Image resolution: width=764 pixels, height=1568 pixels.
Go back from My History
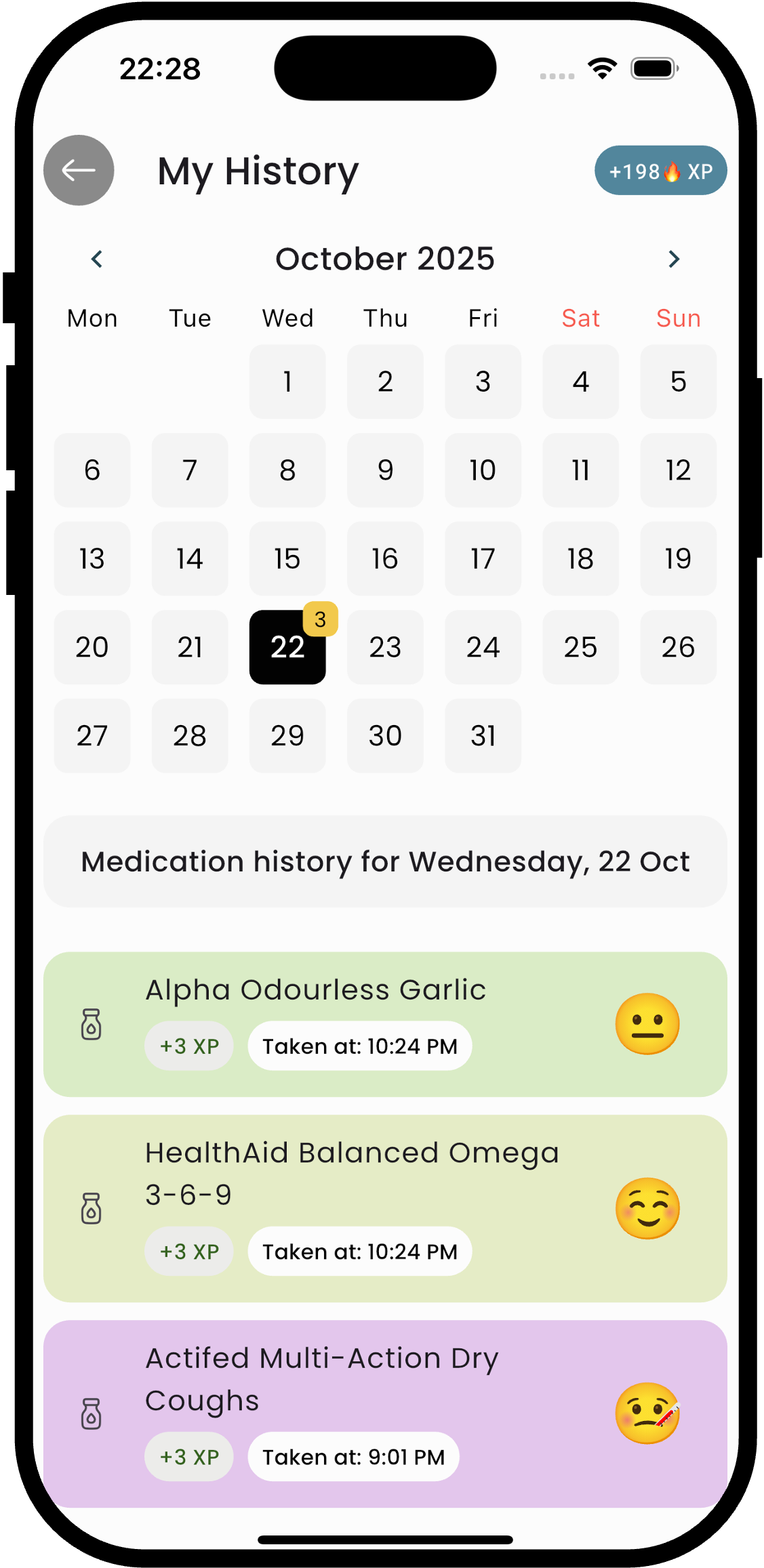tap(79, 170)
